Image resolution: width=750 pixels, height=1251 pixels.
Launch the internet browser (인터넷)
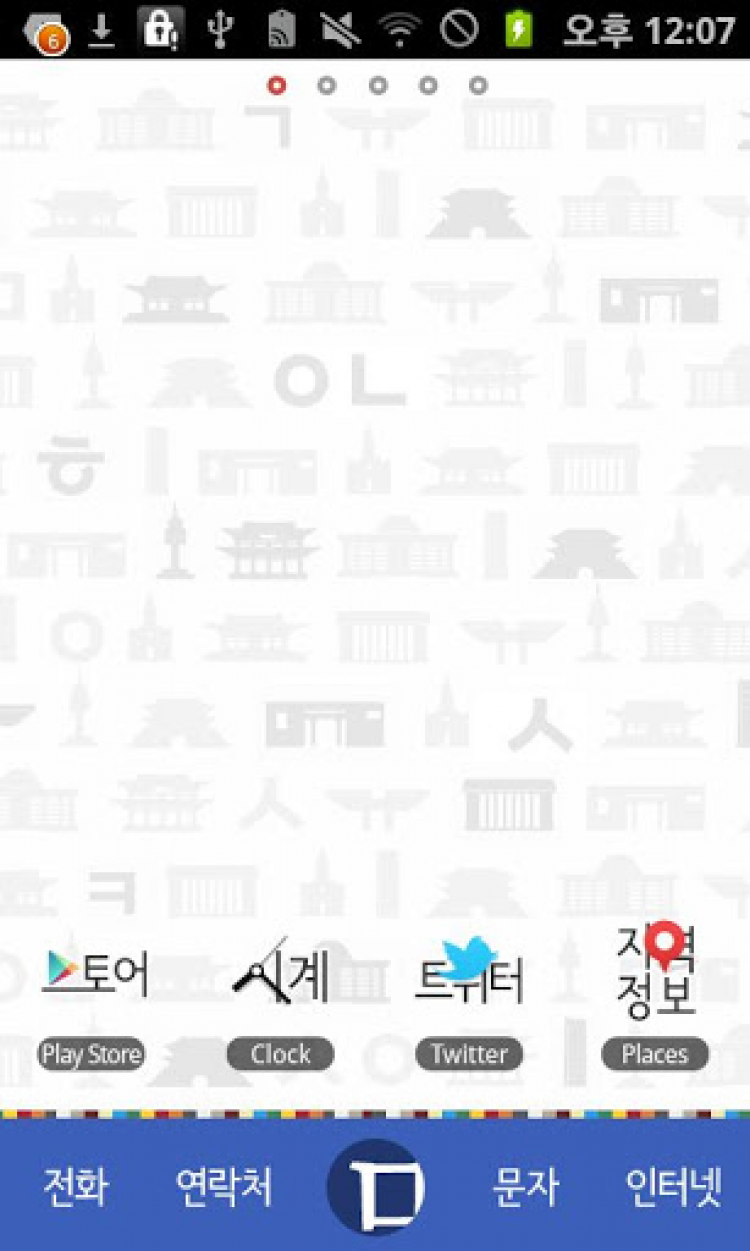click(x=674, y=1186)
